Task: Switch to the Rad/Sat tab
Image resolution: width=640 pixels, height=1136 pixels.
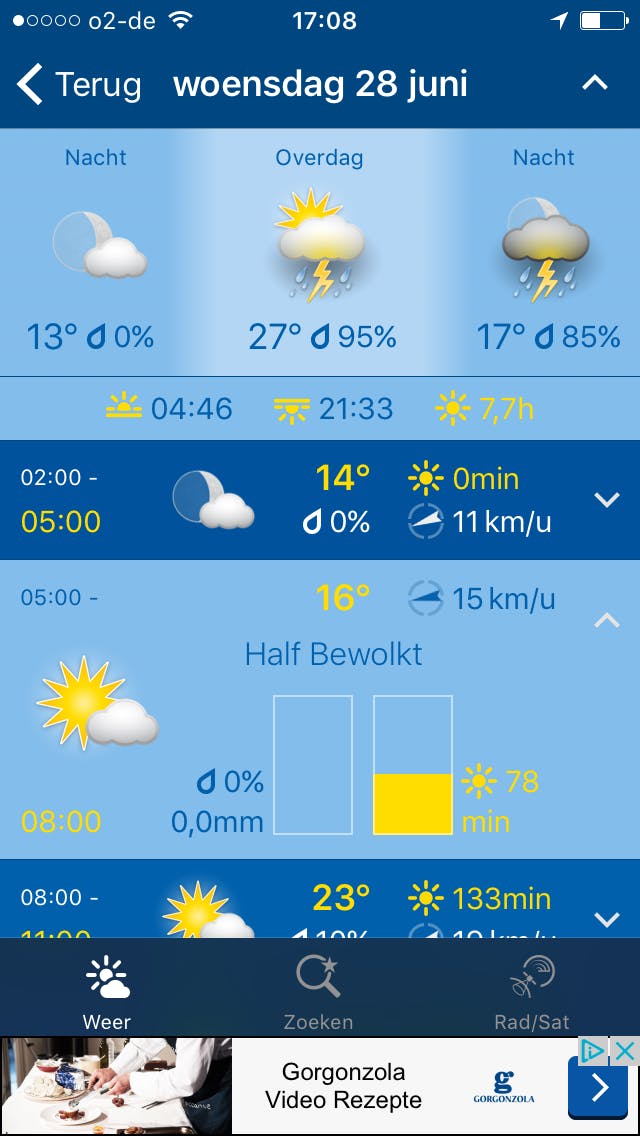Action: coord(532,990)
